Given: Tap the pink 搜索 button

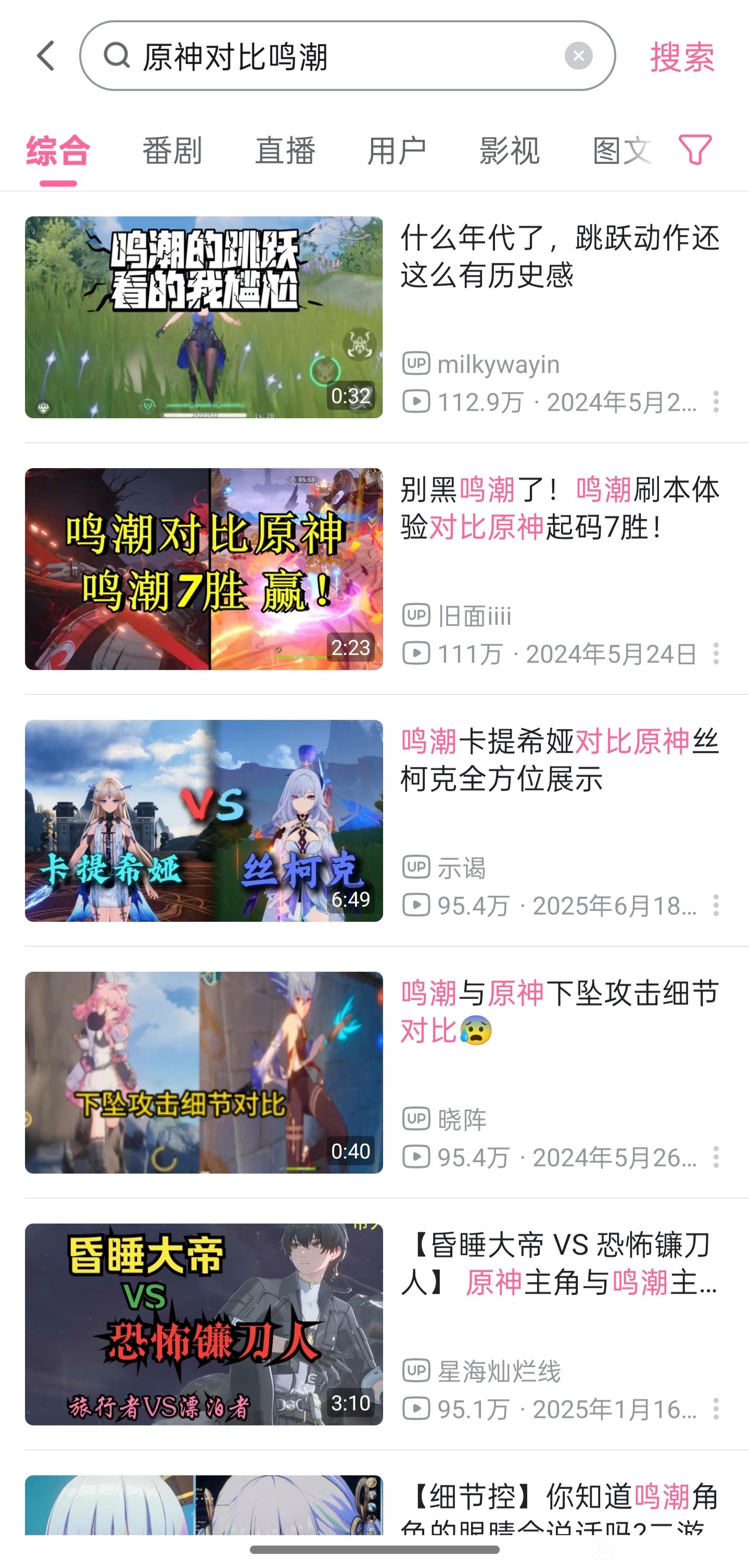Looking at the screenshot, I should click(682, 57).
